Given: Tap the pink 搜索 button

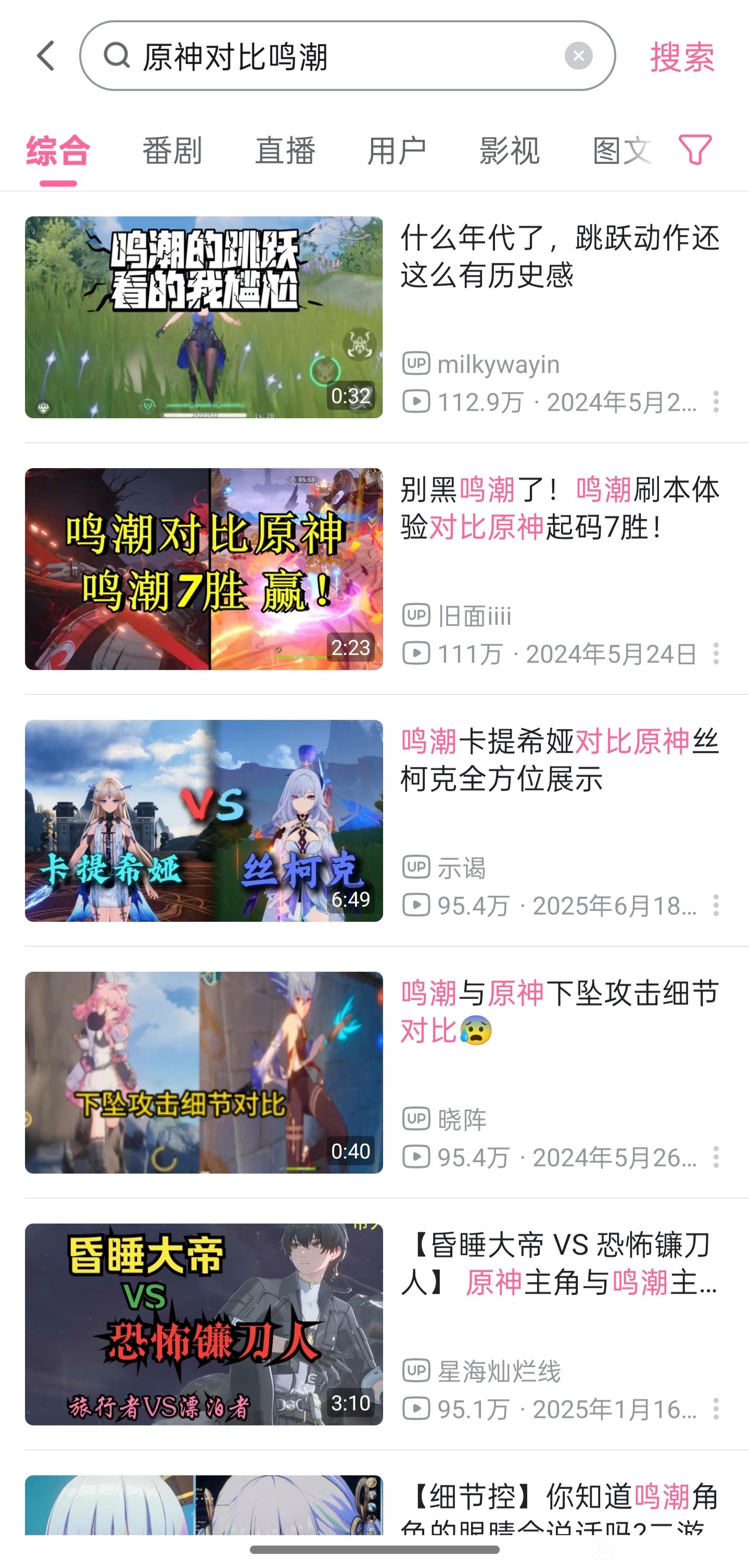Looking at the screenshot, I should click(682, 57).
